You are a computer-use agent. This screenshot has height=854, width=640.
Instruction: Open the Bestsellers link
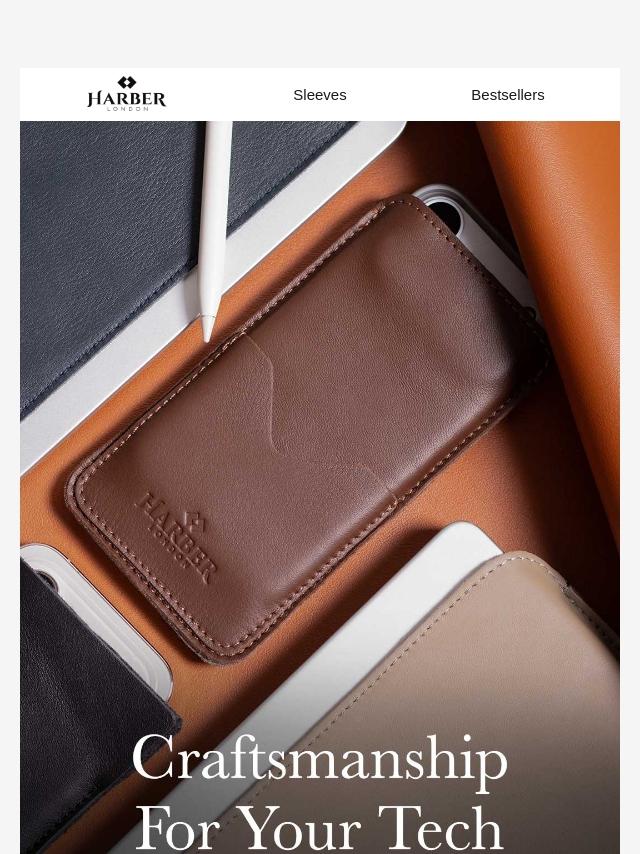pos(508,95)
